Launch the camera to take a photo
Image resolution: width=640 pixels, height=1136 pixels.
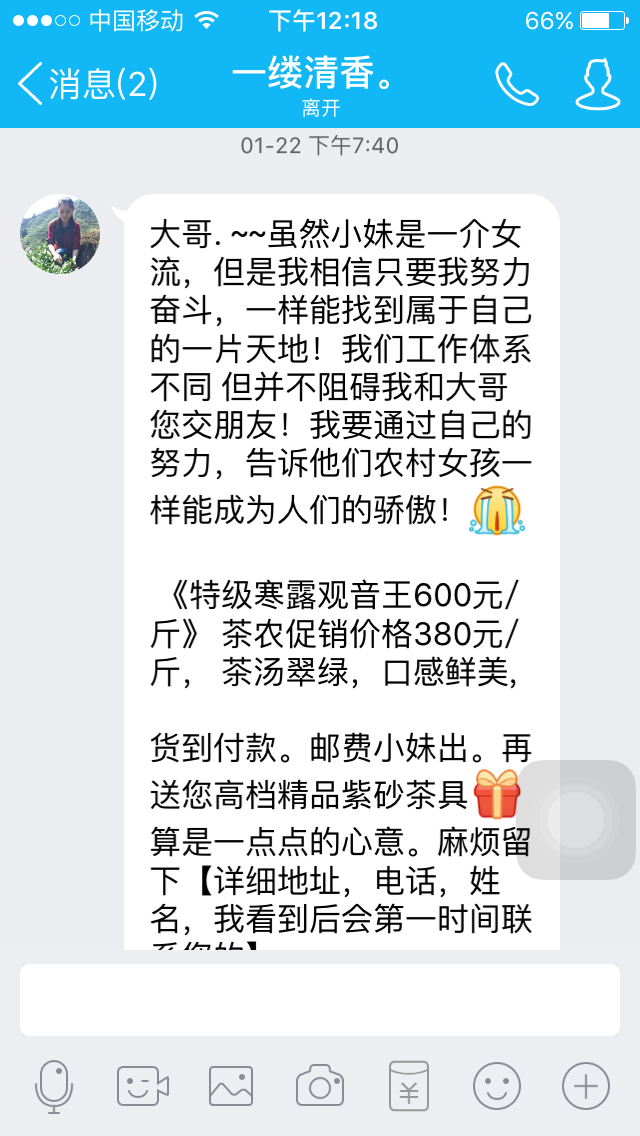[x=320, y=1086]
